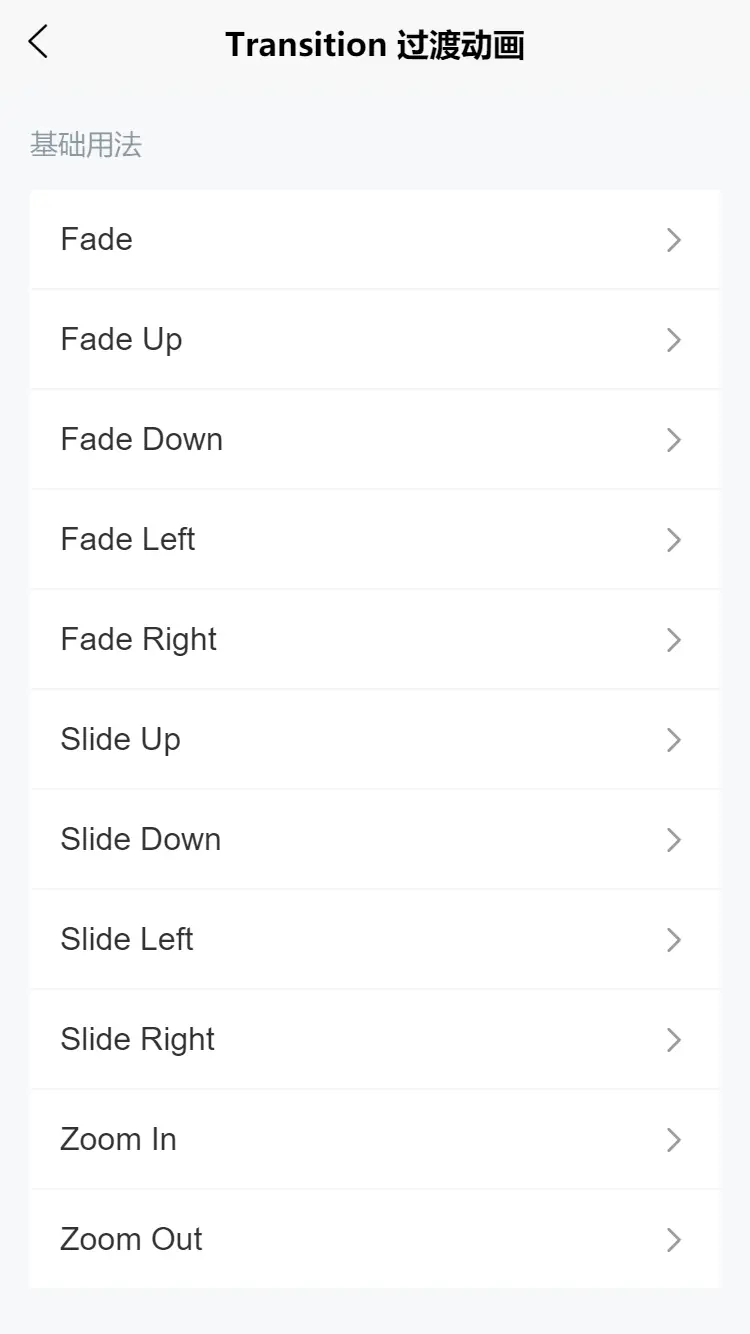Viewport: 750px width, 1334px height.
Task: Open the Slide Up demo
Action: (375, 740)
